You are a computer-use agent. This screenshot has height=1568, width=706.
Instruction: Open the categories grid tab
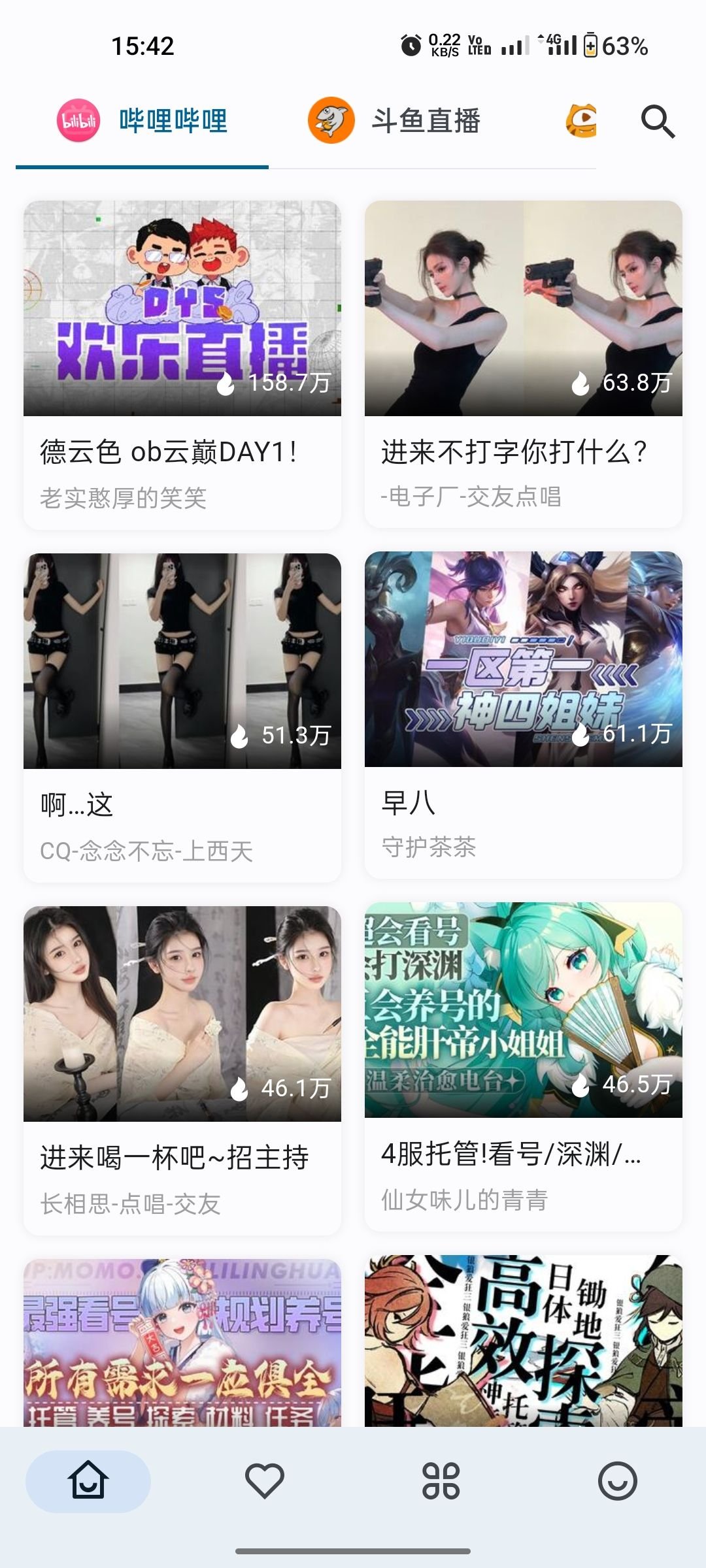click(441, 1480)
